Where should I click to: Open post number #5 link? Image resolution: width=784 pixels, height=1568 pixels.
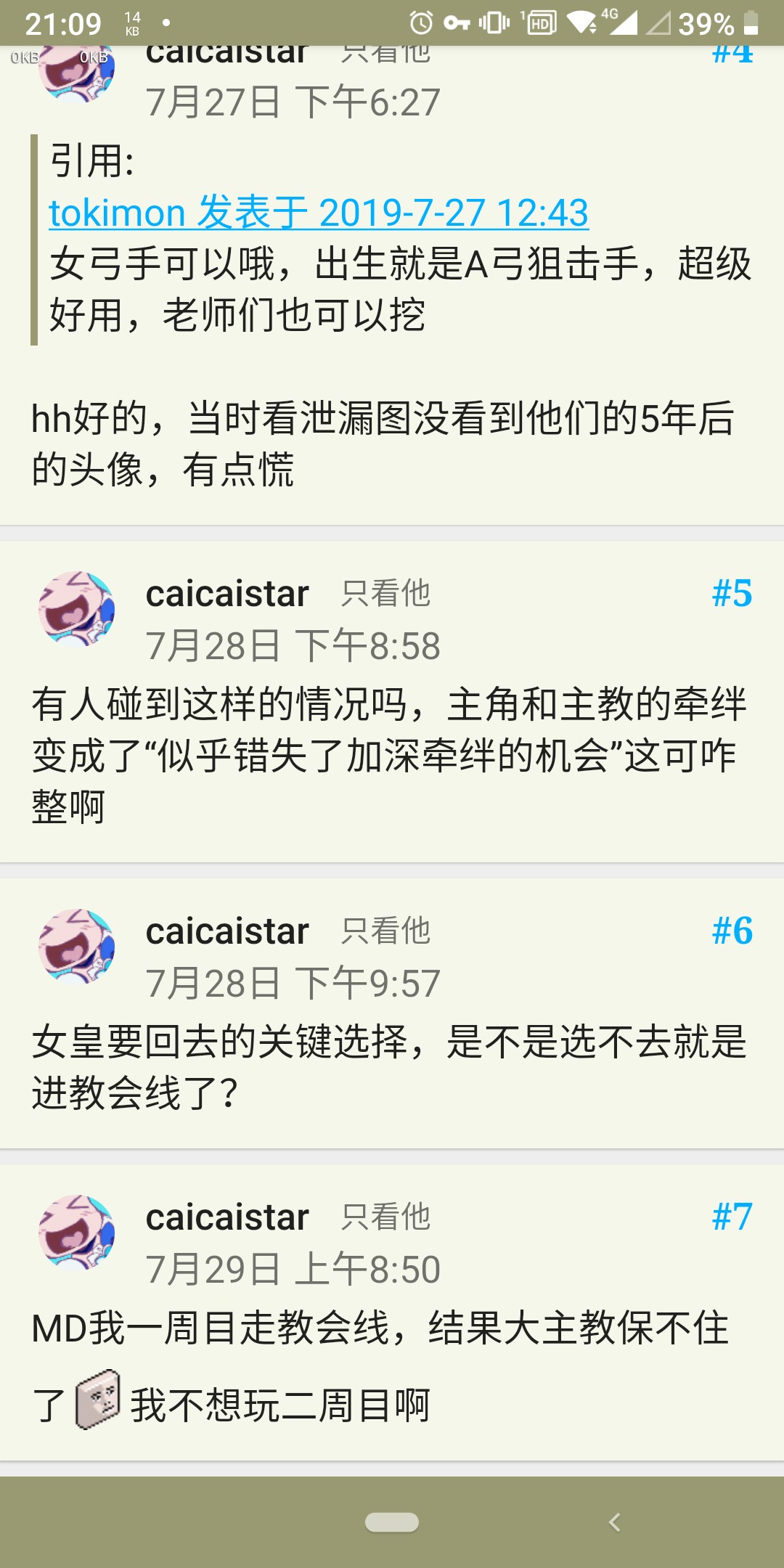coord(732,594)
